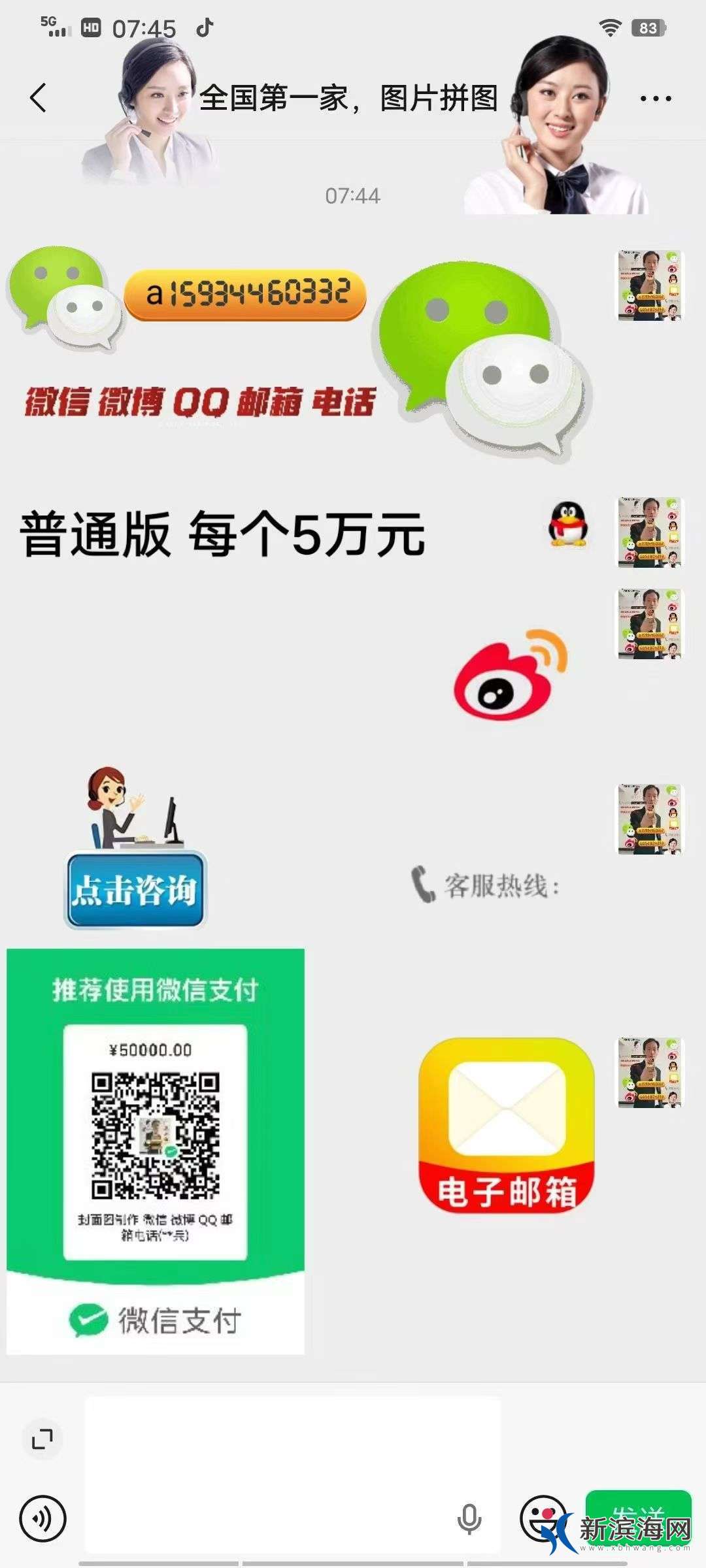The width and height of the screenshot is (706, 1568).
Task: Switch to voice message mode
Action: tap(42, 1518)
